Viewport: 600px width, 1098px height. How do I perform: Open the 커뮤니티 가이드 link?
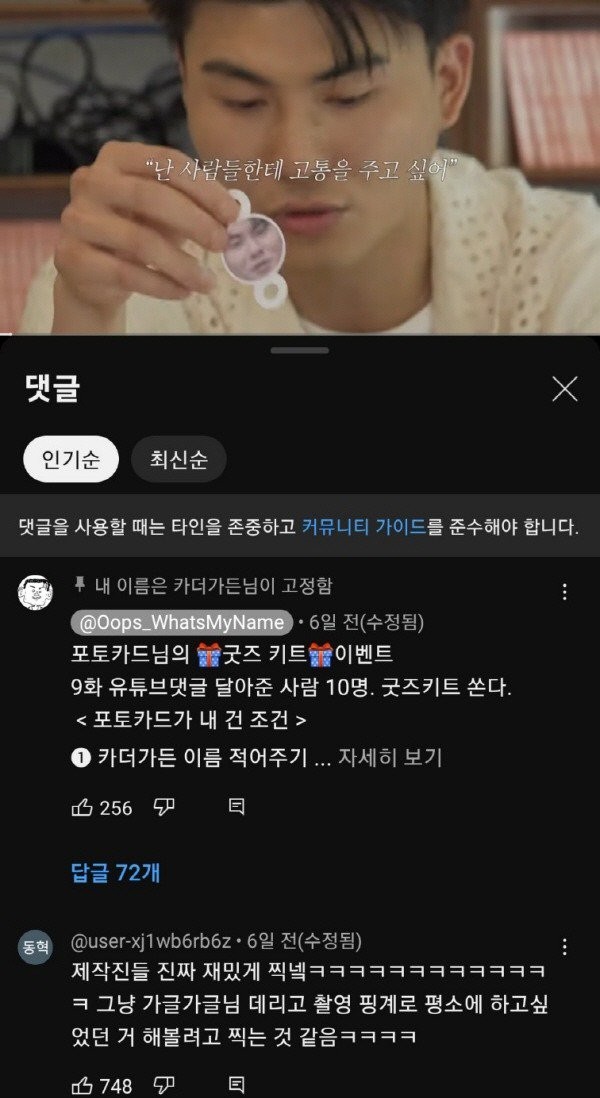[364, 526]
